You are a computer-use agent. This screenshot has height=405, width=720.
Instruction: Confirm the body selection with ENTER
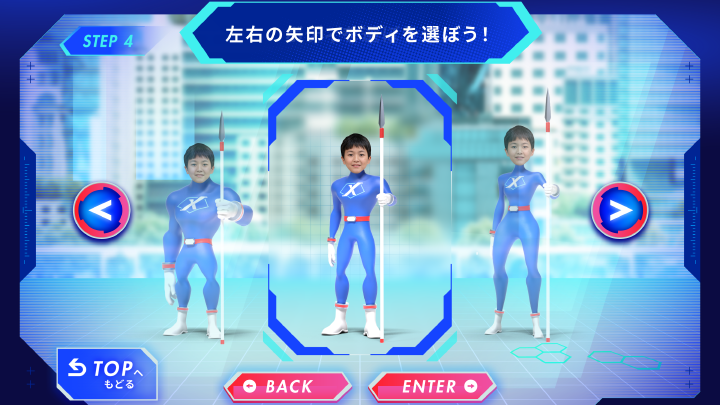[432, 386]
